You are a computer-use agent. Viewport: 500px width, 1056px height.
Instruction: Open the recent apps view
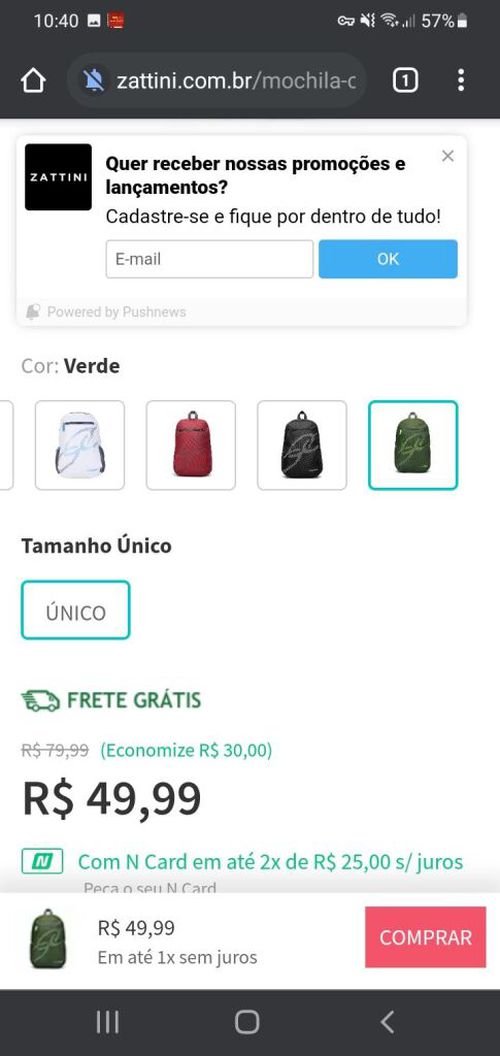point(108,1022)
